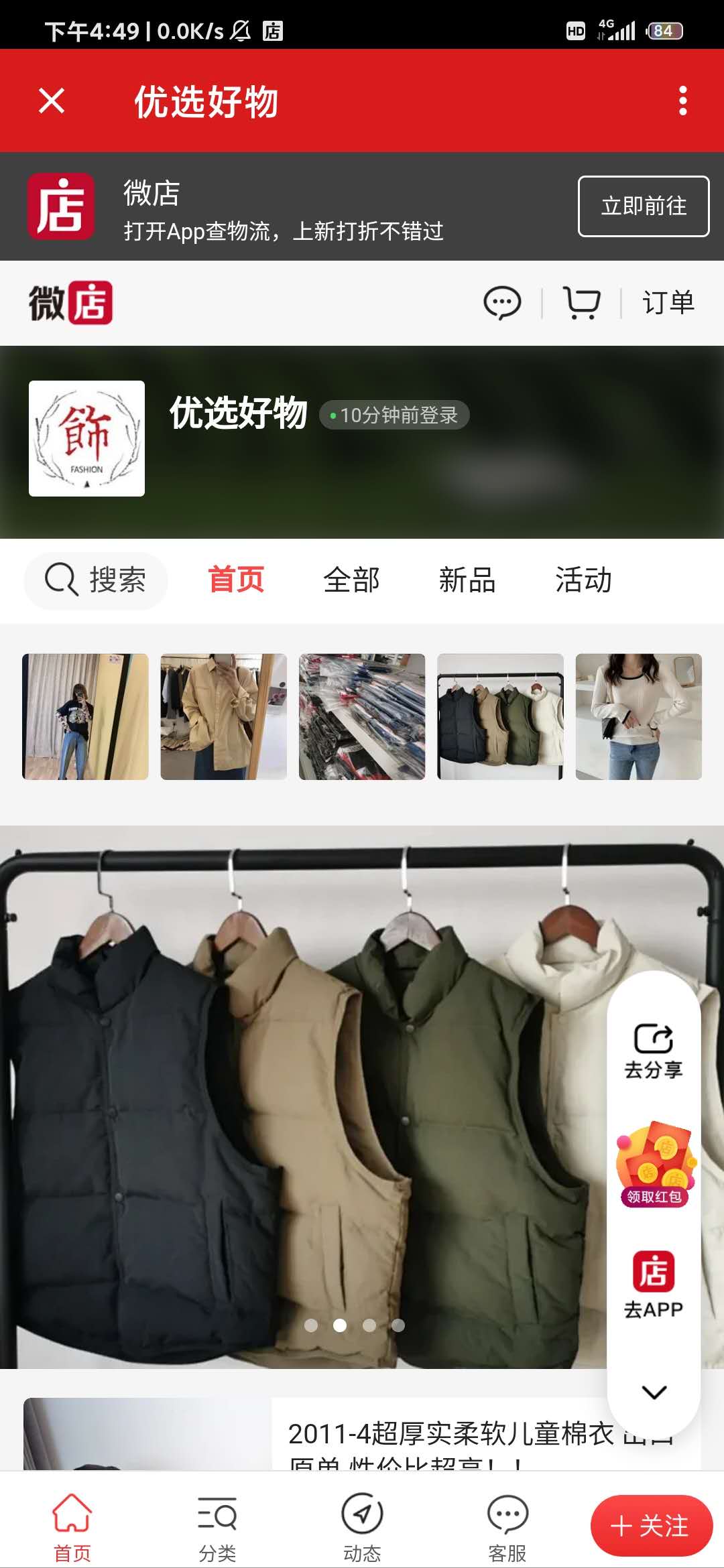Open the shop 搜索 search box
Screen dimensions: 724x1568
96,580
